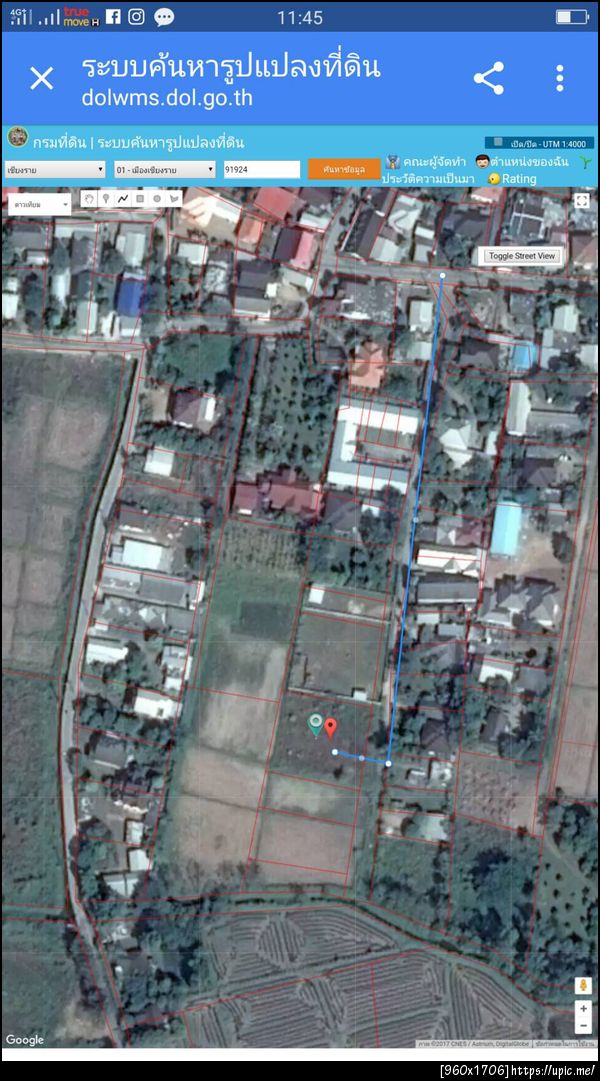This screenshot has width=600, height=1081.
Task: Tap the orange ค้นหาข้อมูล search button
Action: click(344, 170)
